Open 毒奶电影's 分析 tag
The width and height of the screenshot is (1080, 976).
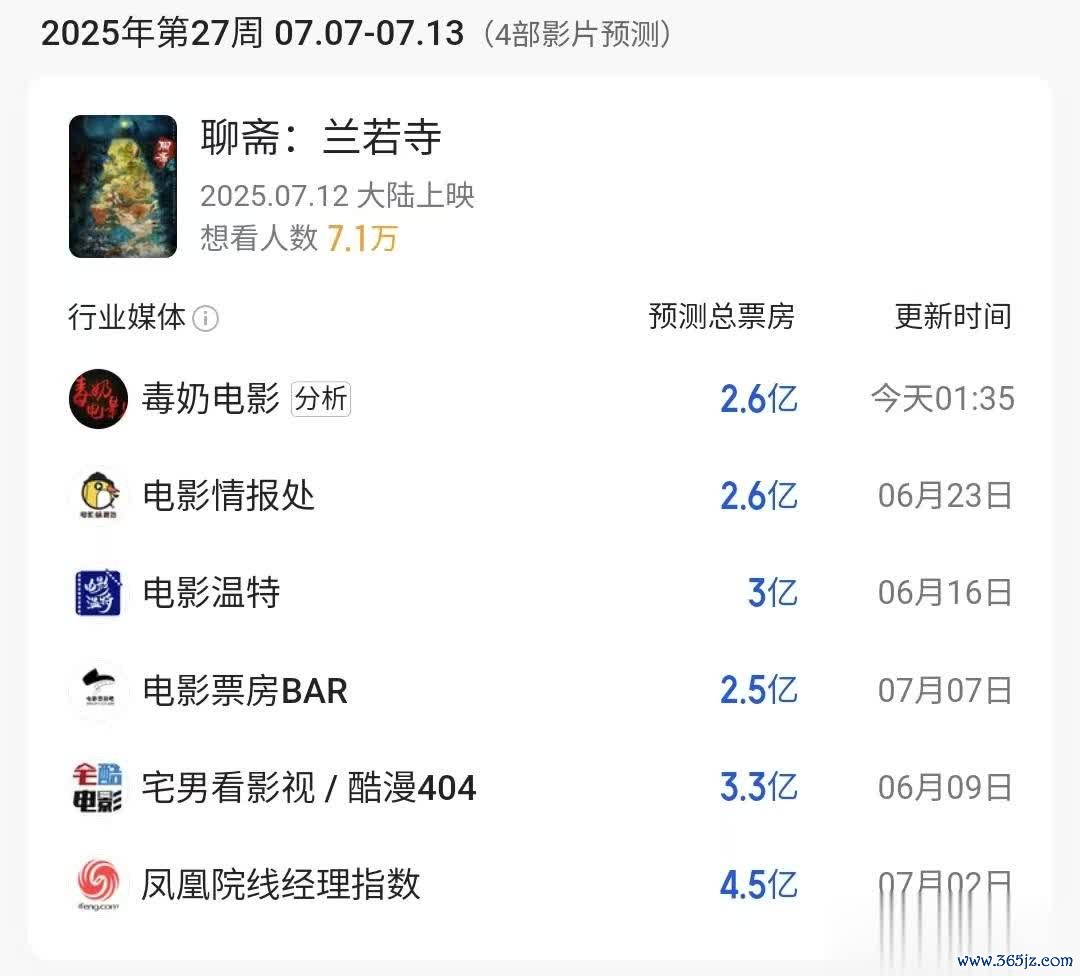[321, 399]
